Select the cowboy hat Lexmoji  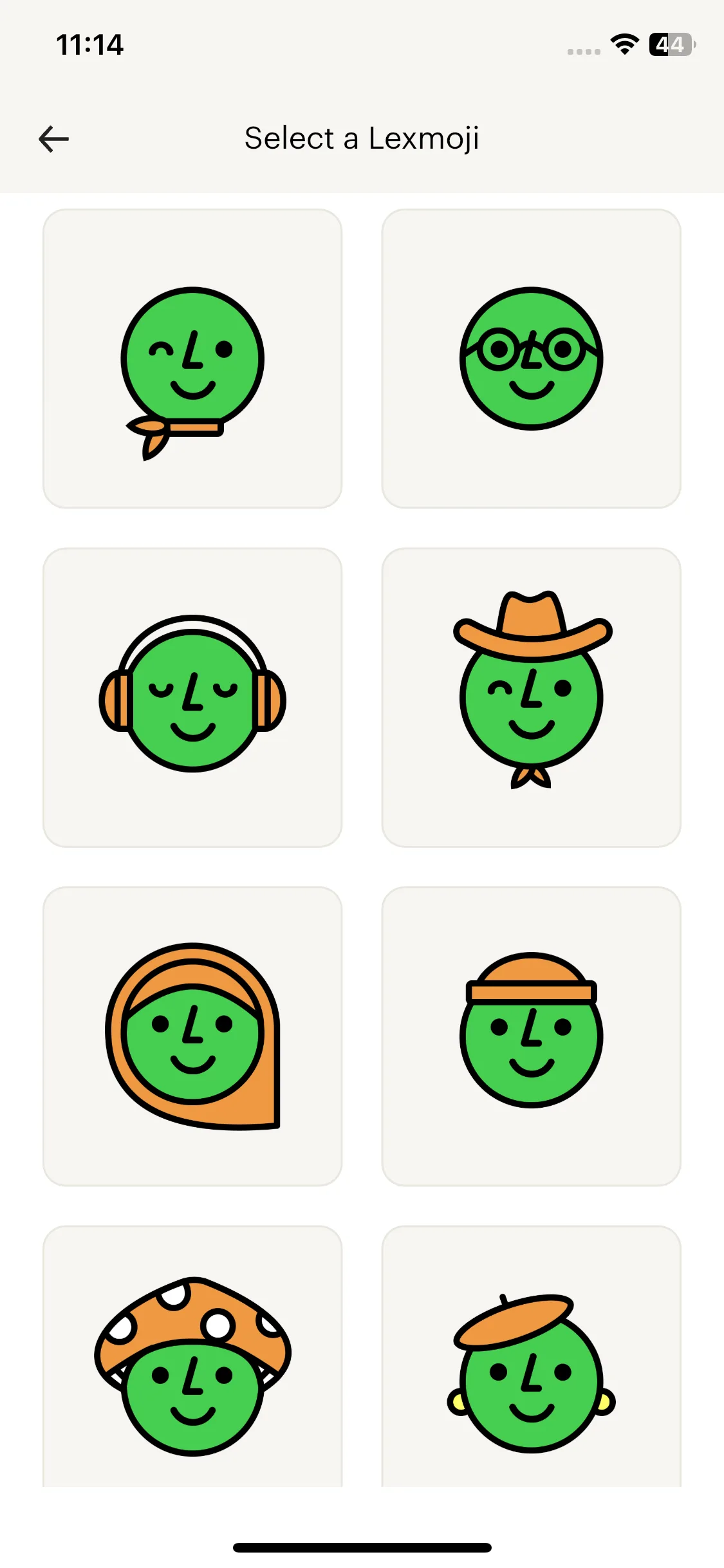pyautogui.click(x=531, y=697)
